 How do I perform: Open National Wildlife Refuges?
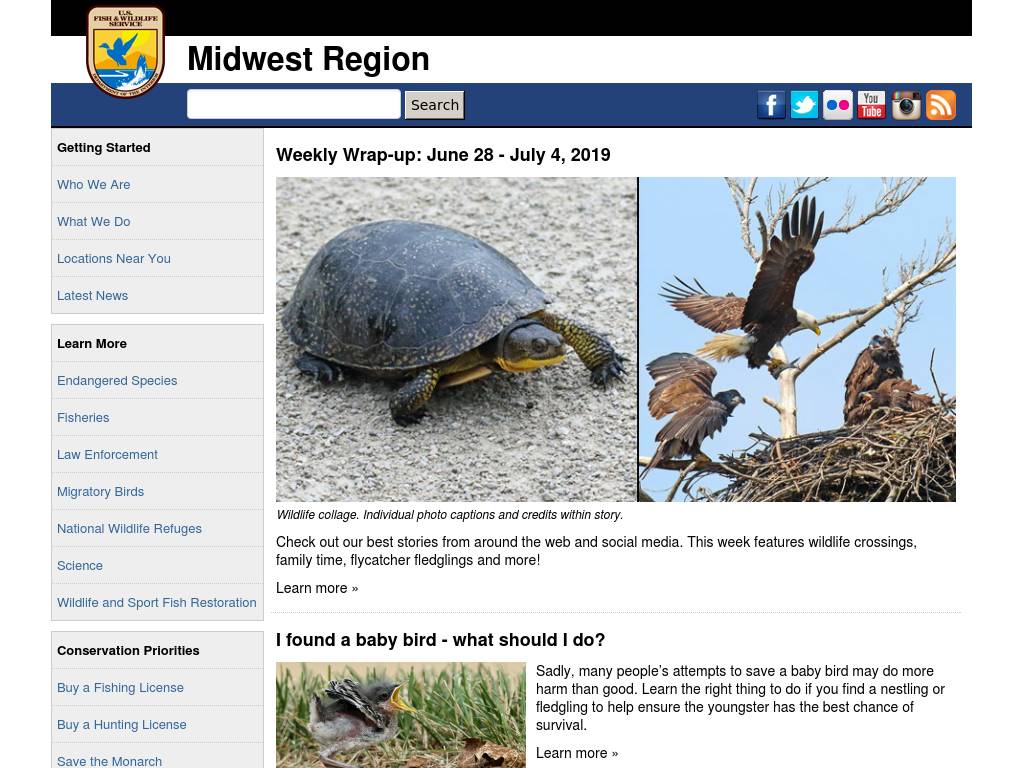(x=129, y=528)
